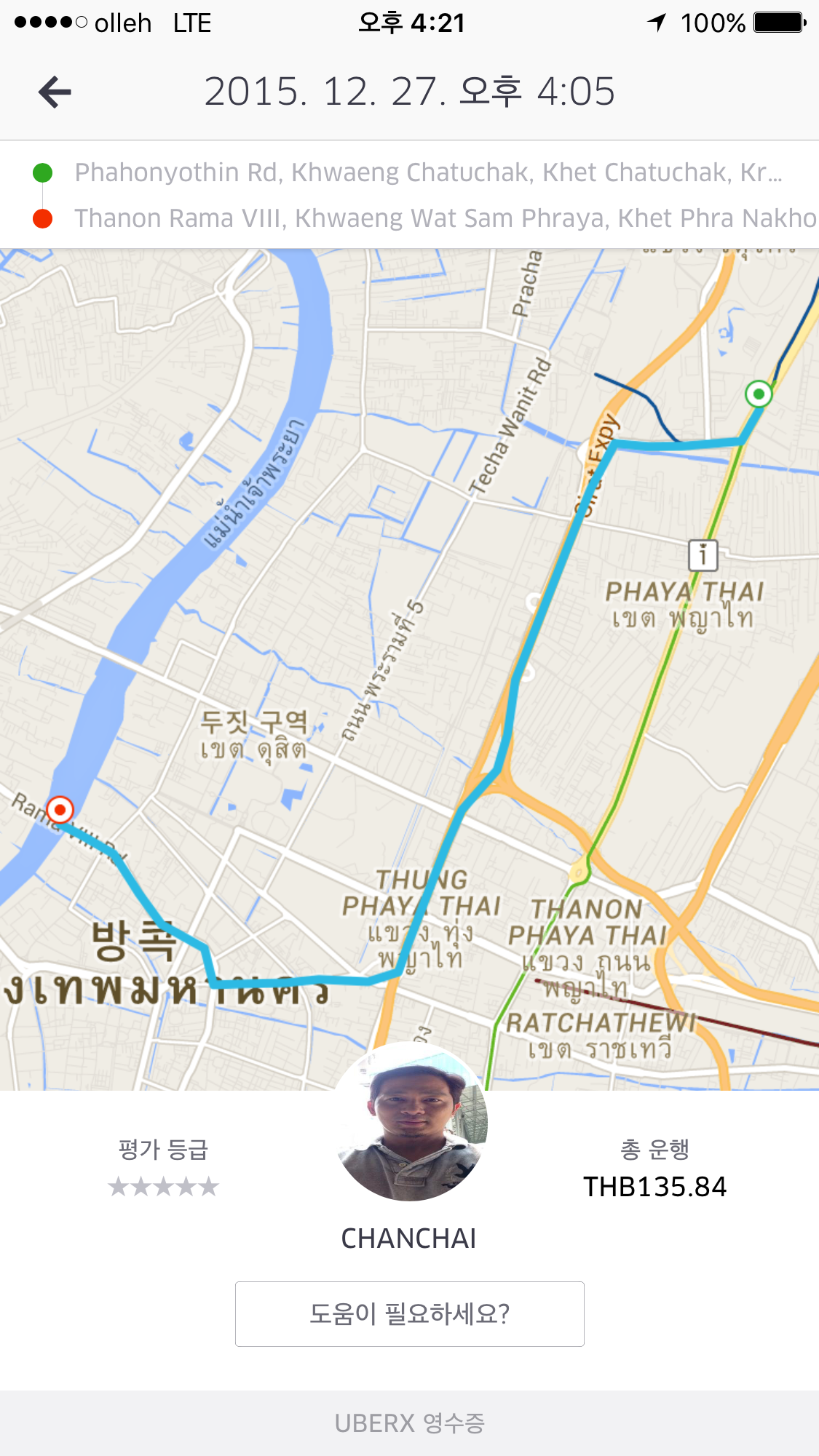Open the UBERX 영수증 receipt

409,1423
